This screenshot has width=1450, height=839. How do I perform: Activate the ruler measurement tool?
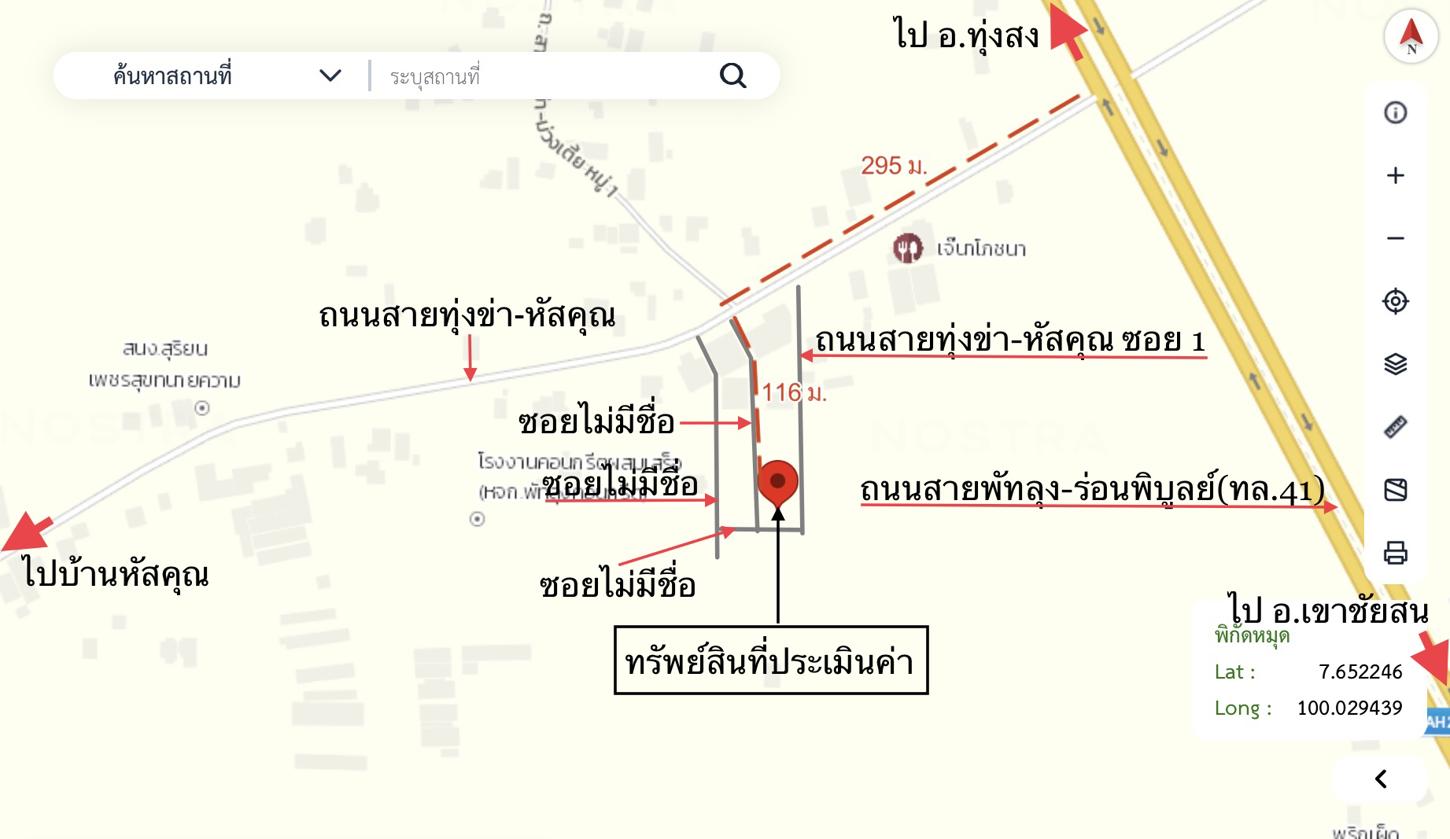1396,427
